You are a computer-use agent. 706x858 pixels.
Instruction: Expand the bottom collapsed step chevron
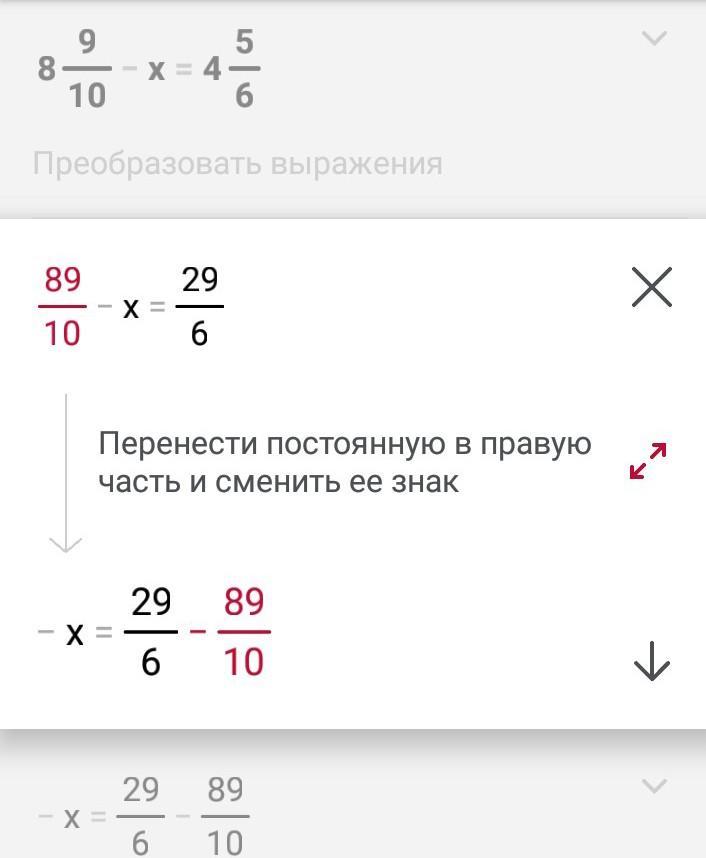[x=654, y=787]
